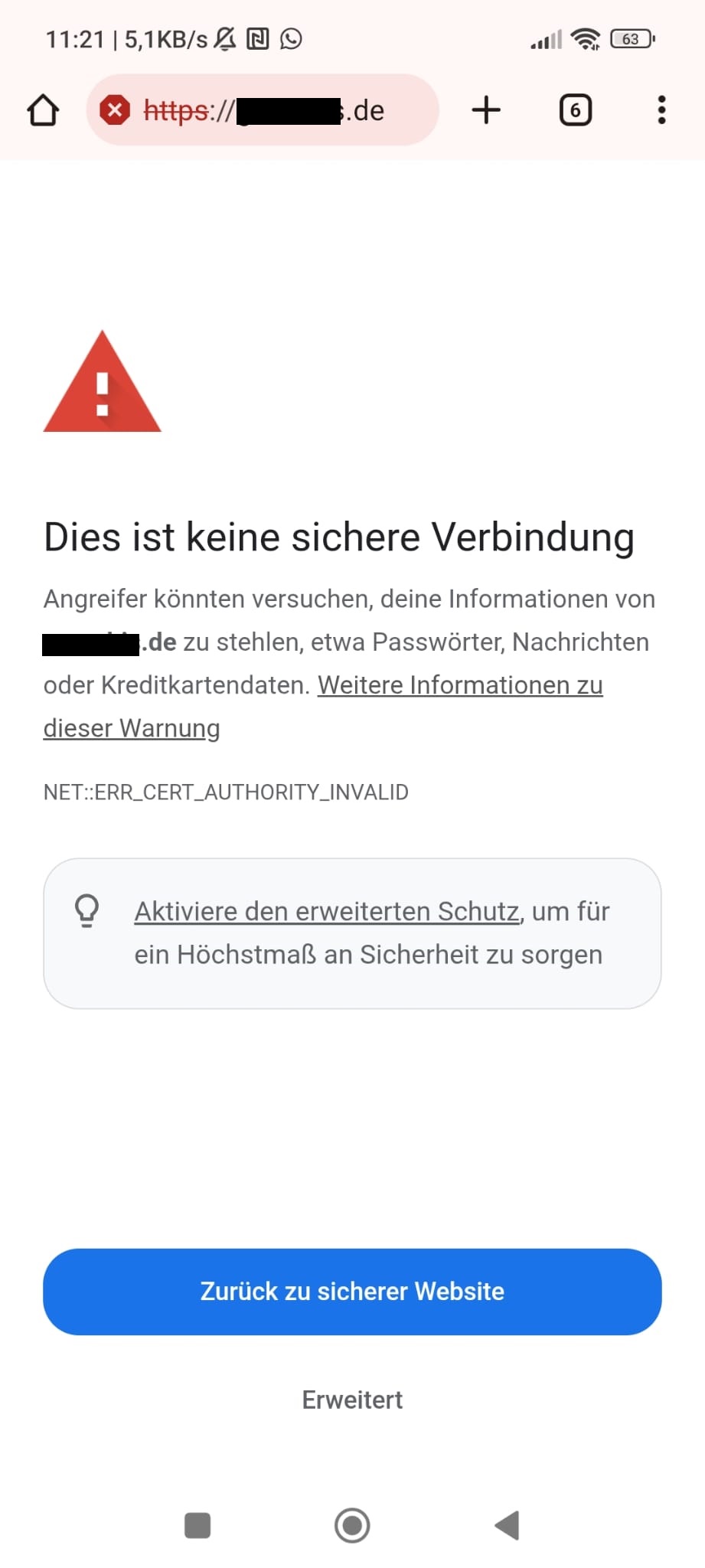Viewport: 705px width, 1568px height.
Task: Tap 'Zurück zu sicherer Website' button
Action: coord(352,1291)
